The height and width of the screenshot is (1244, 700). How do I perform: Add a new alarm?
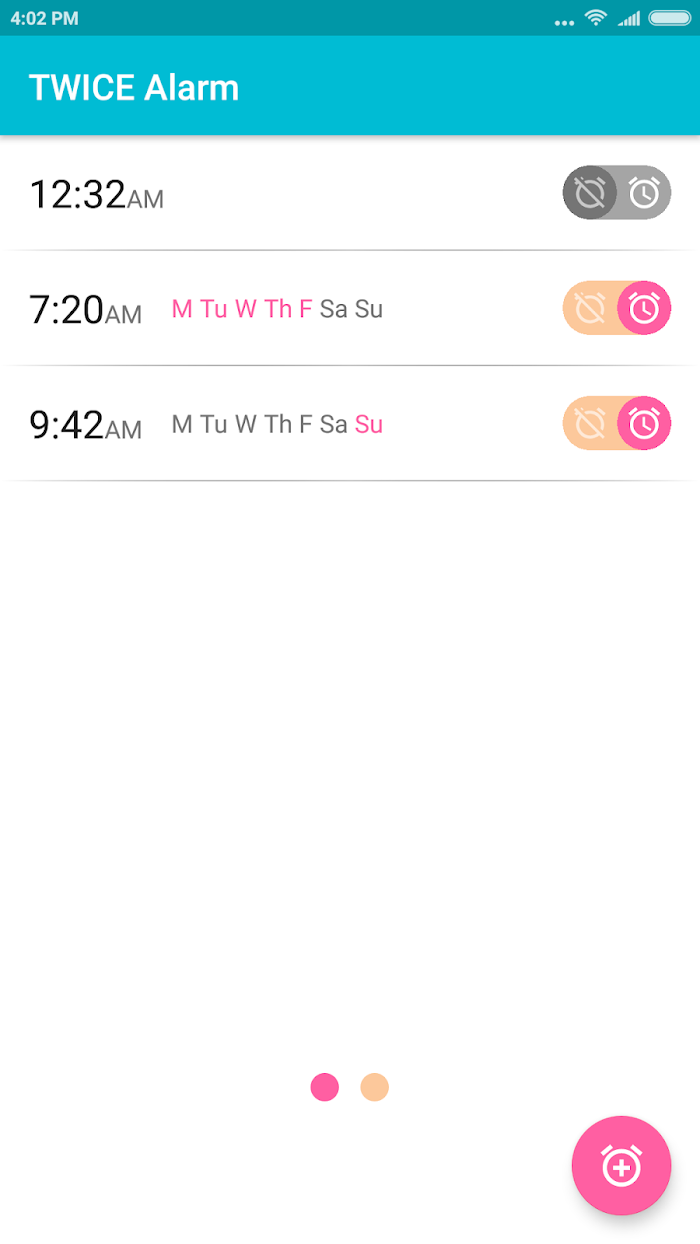[x=621, y=1165]
